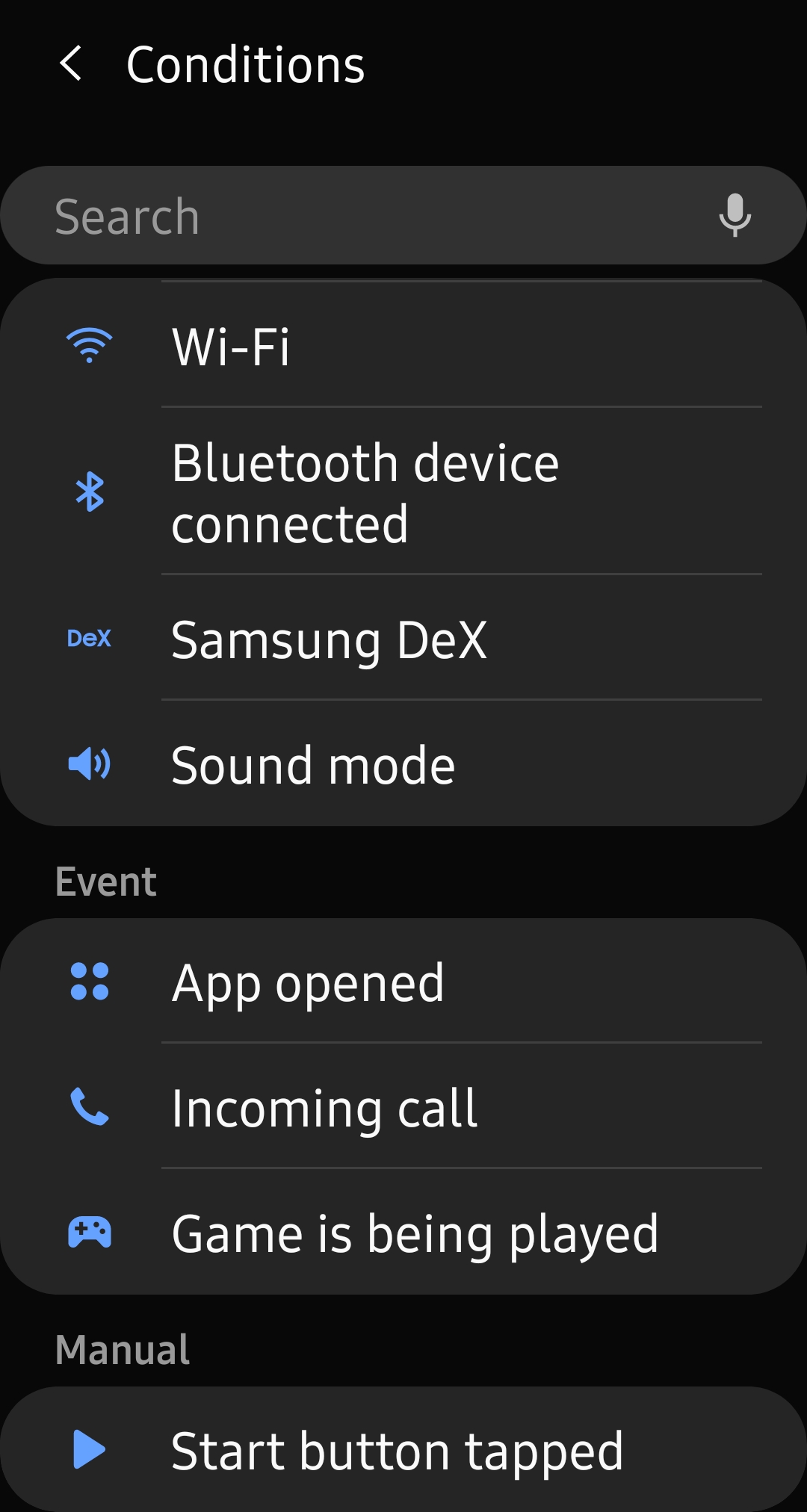Image resolution: width=807 pixels, height=1512 pixels.
Task: Pick the App opened event
Action: click(x=403, y=981)
